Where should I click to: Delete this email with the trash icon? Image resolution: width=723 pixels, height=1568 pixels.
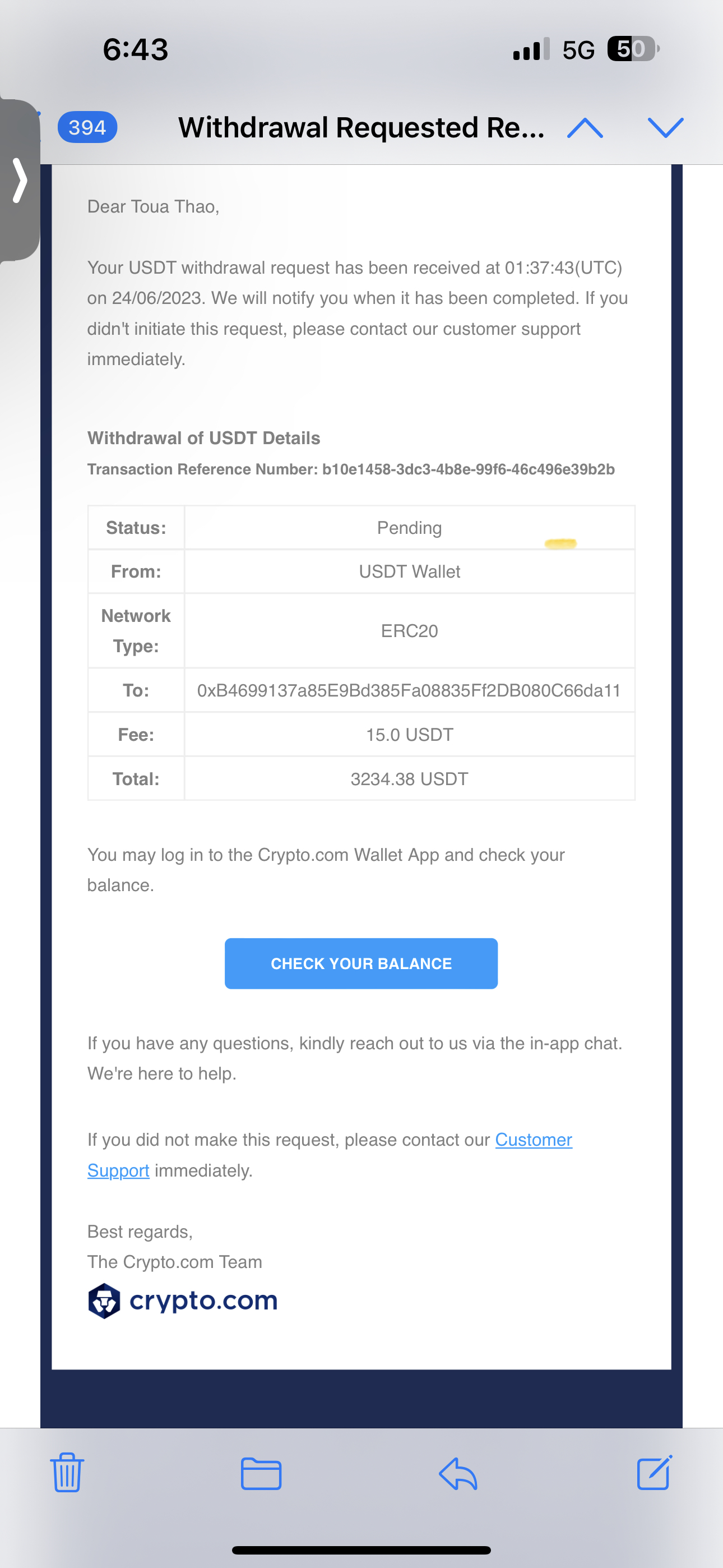tap(67, 1473)
